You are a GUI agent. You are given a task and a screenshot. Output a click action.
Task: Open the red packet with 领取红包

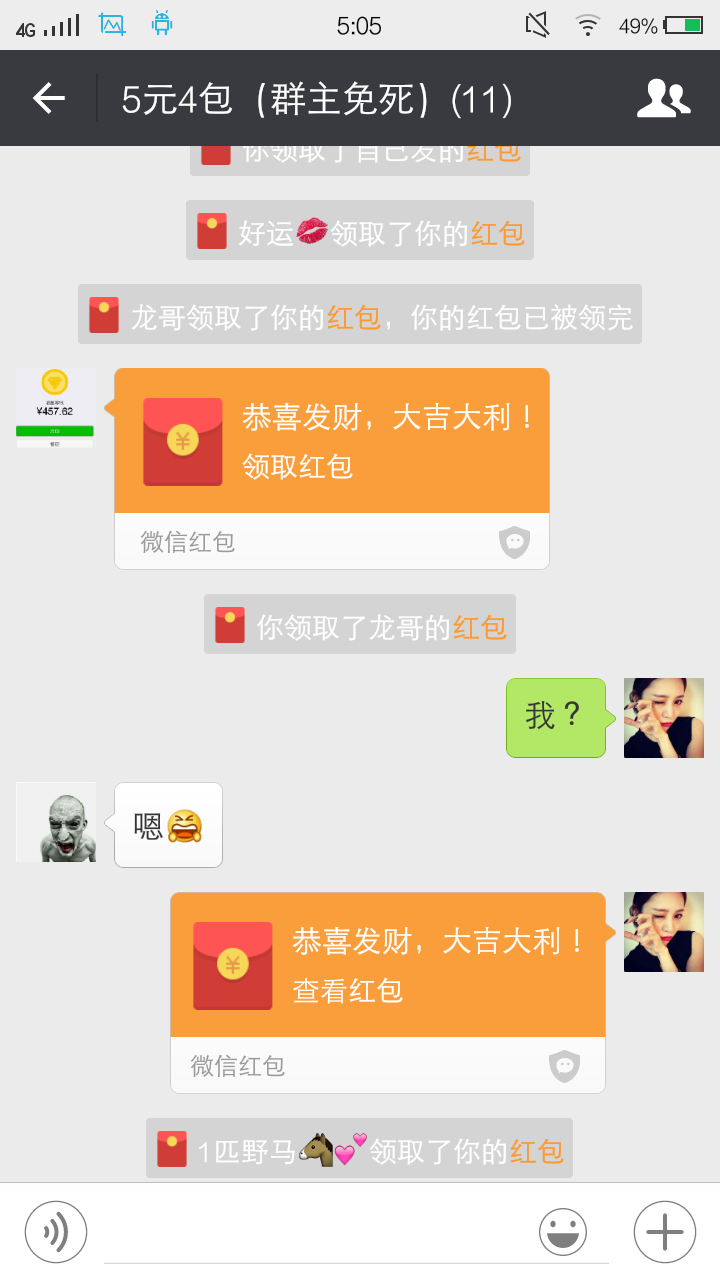point(332,441)
